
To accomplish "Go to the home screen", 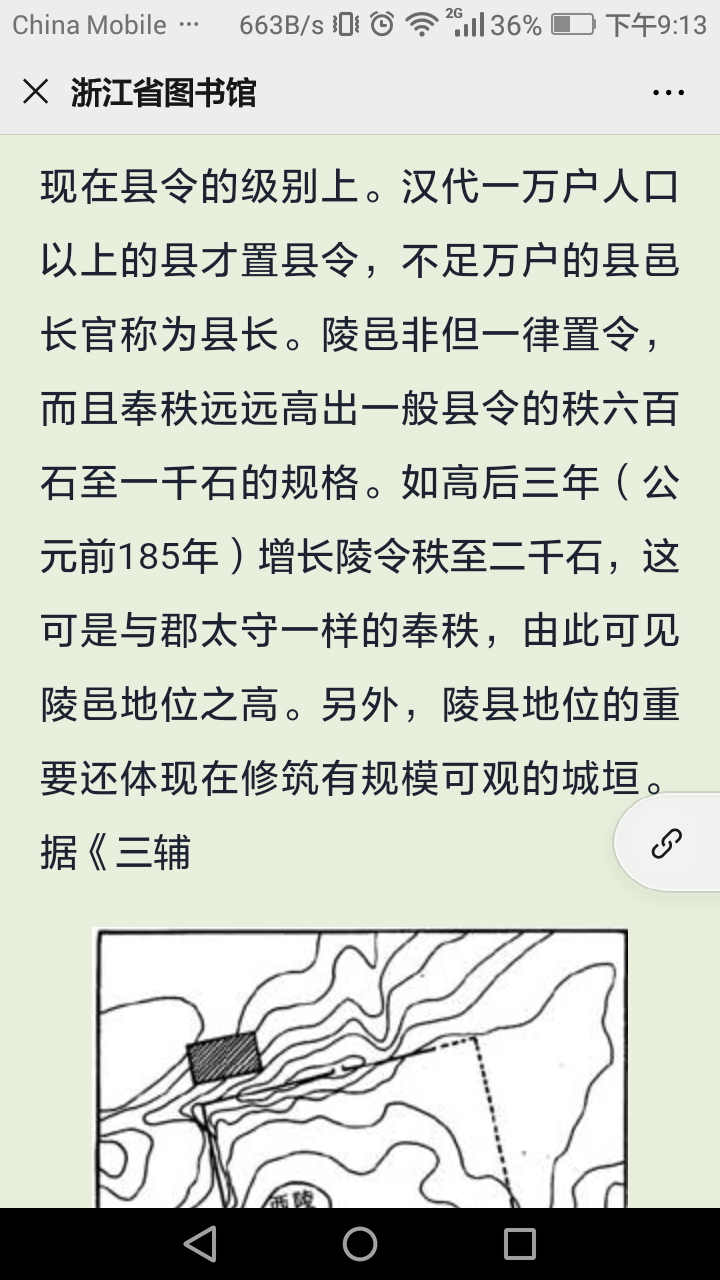I will pyautogui.click(x=360, y=1244).
